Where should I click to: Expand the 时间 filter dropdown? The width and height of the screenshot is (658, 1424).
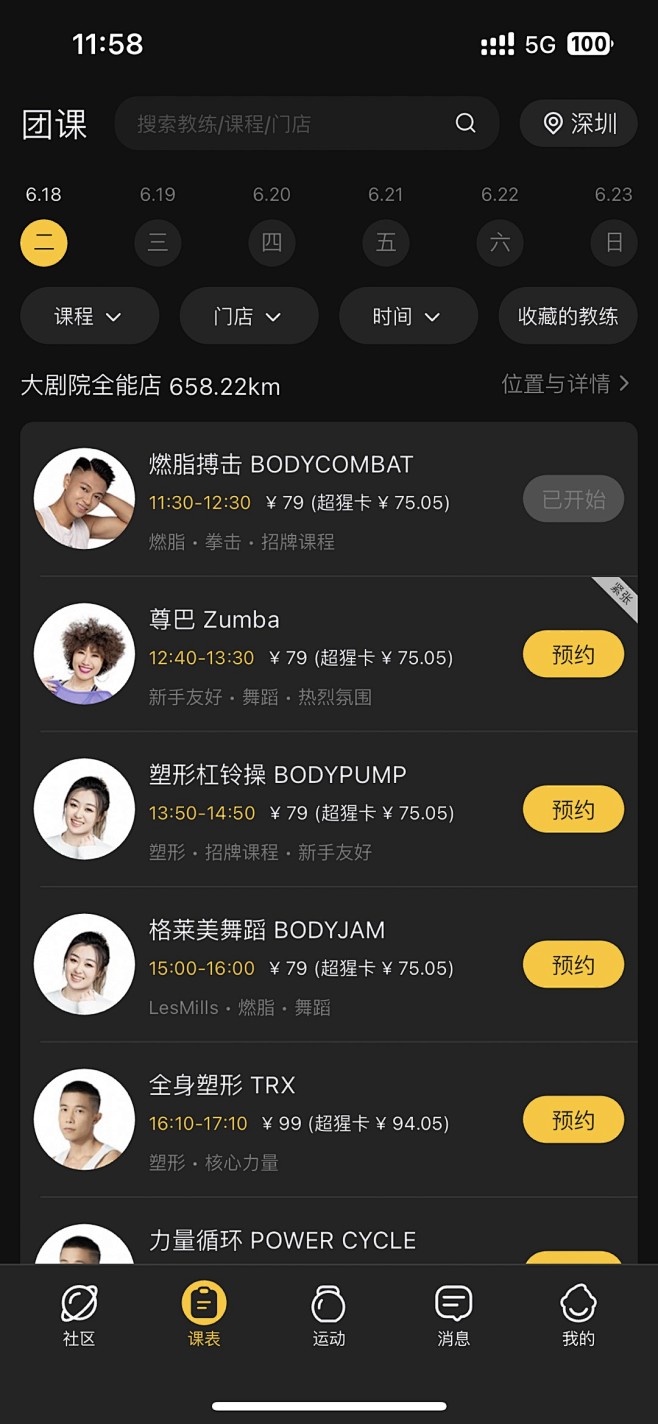(408, 317)
